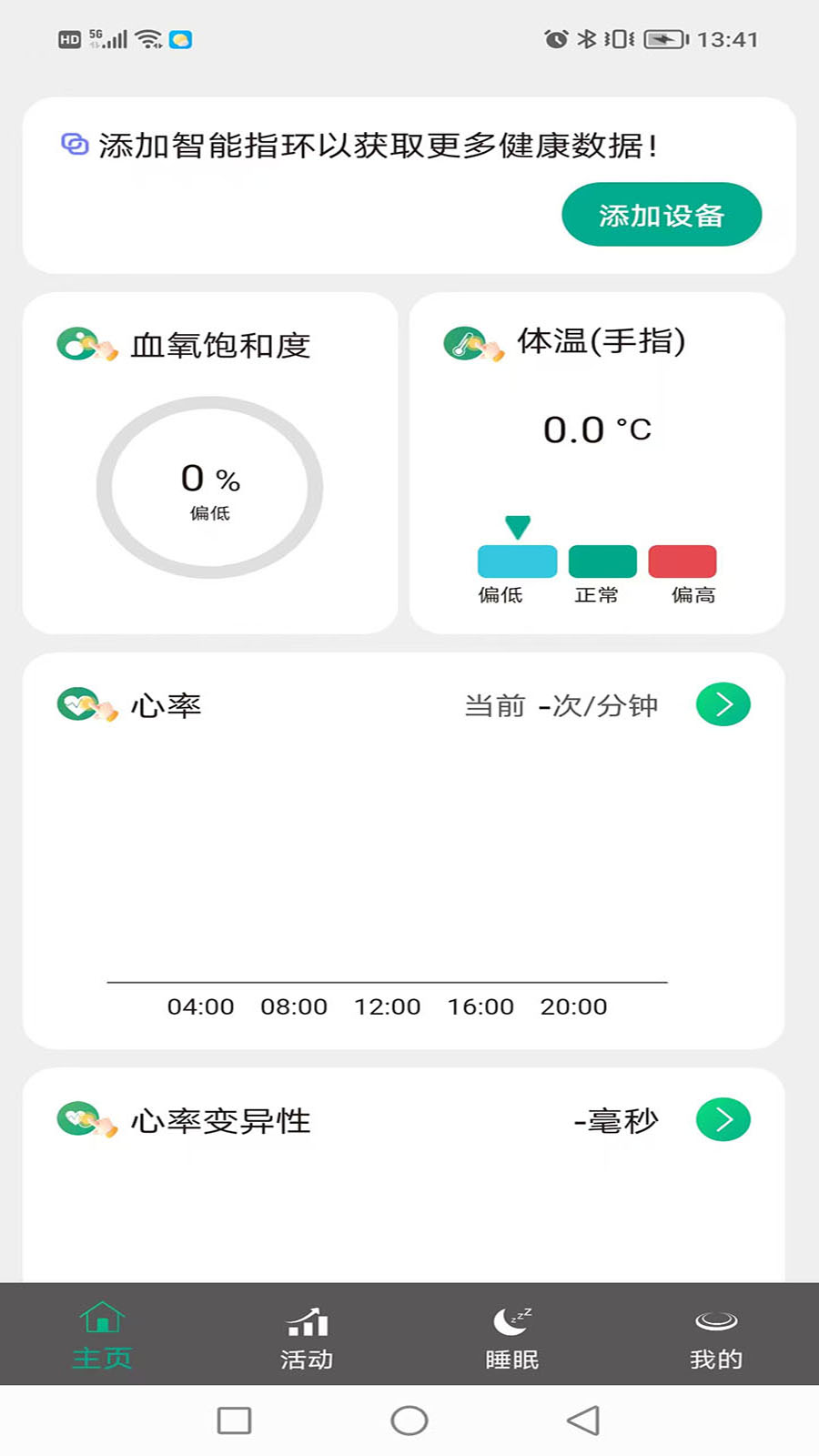Click the chain link icon next to device message
The width and height of the screenshot is (819, 1456).
point(75,143)
